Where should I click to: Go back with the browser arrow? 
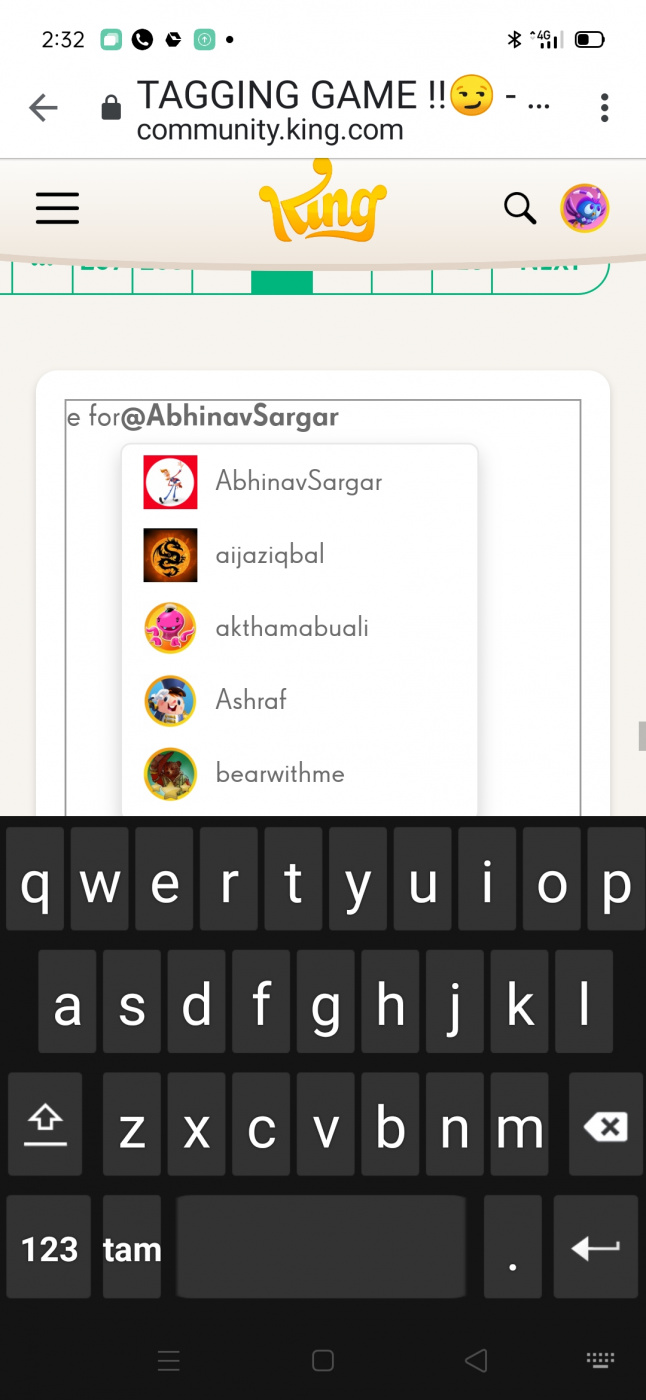pyautogui.click(x=43, y=108)
